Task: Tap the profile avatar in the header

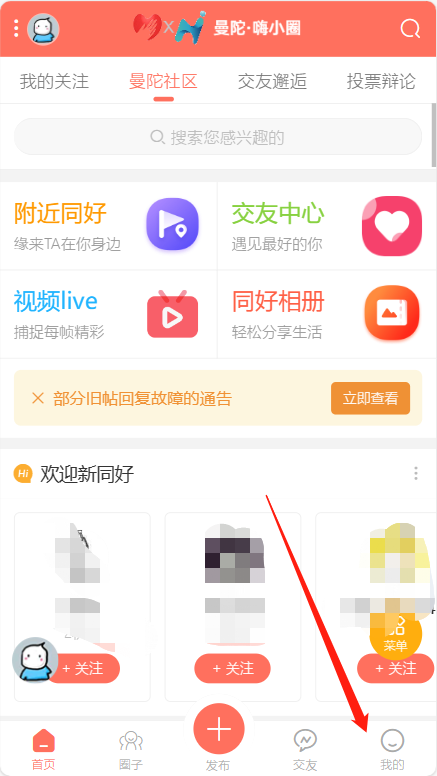Action: pos(43,29)
